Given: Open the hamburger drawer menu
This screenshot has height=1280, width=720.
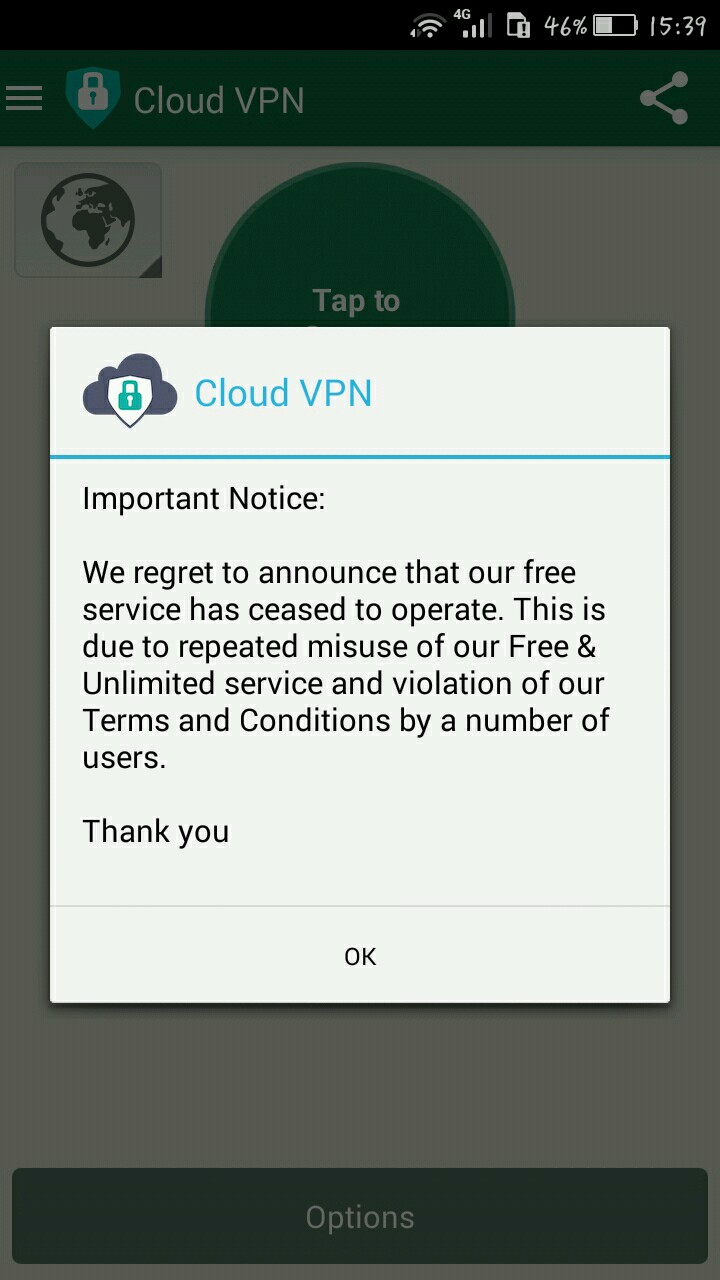Looking at the screenshot, I should pyautogui.click(x=24, y=98).
